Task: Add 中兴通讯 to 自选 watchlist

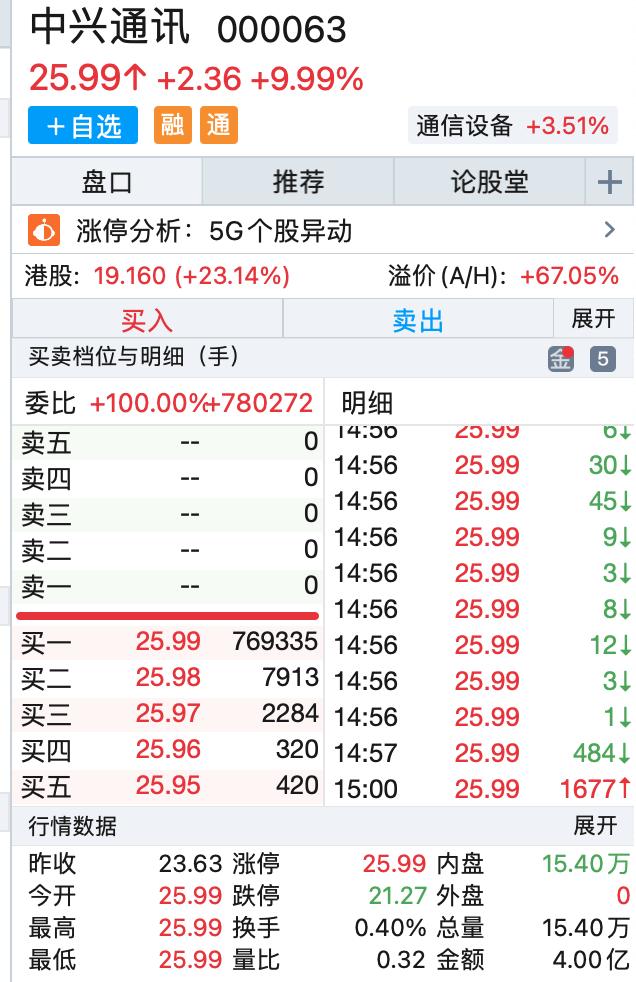Action: pyautogui.click(x=83, y=126)
